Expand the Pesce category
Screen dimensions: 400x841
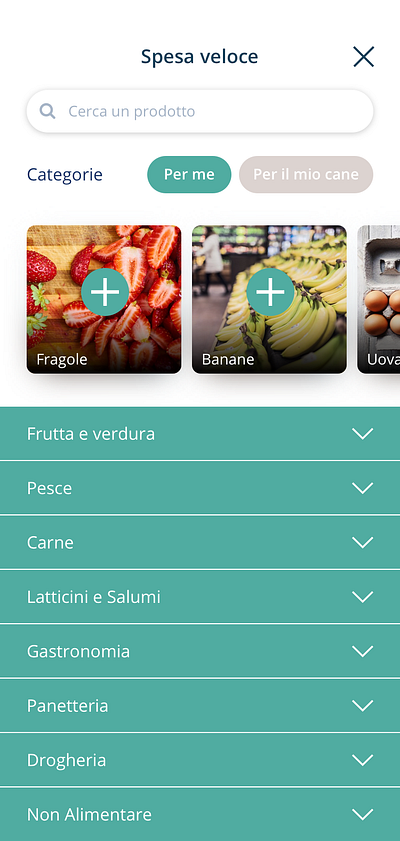pos(200,488)
